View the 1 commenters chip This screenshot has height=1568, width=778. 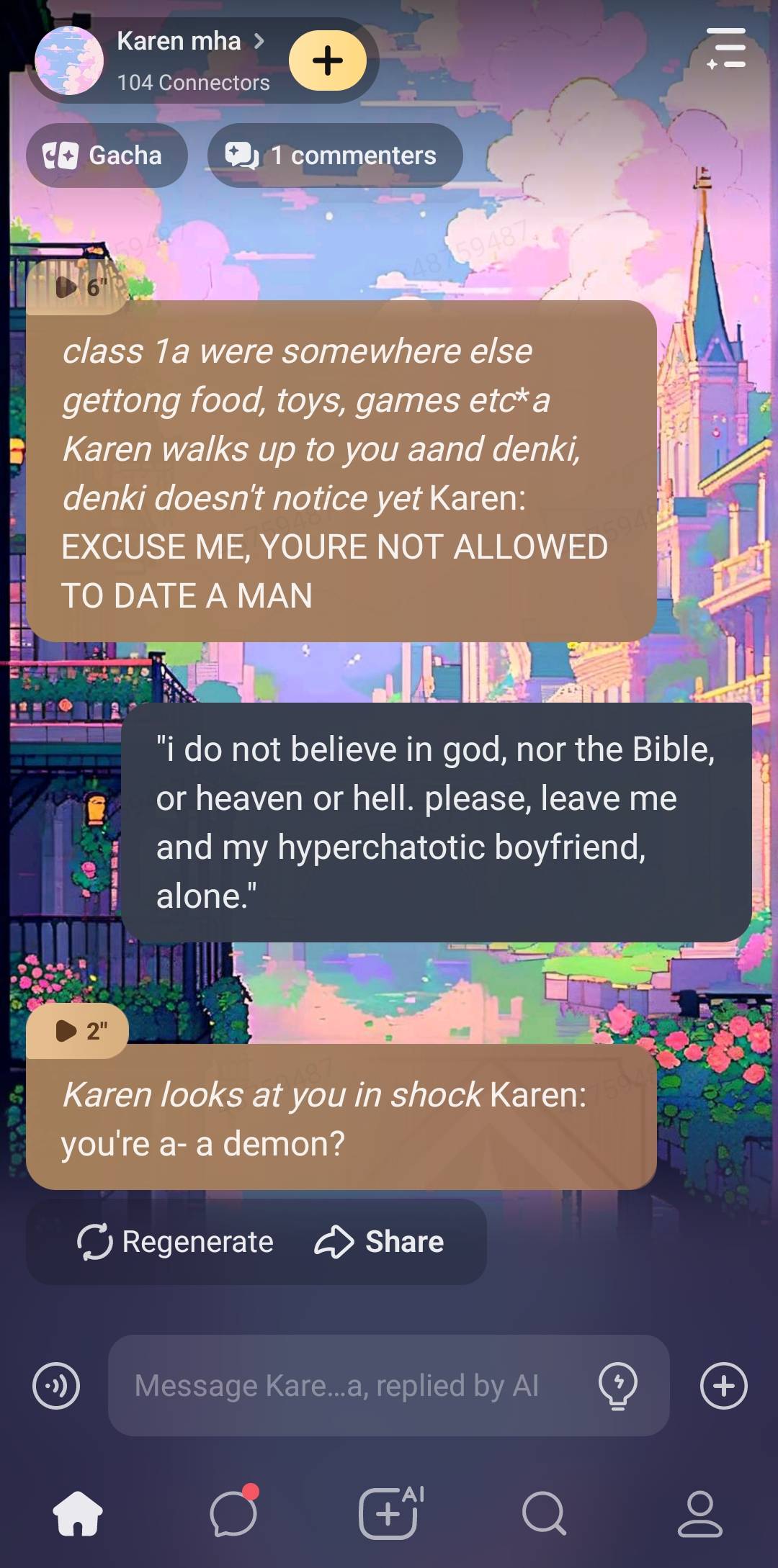click(335, 156)
